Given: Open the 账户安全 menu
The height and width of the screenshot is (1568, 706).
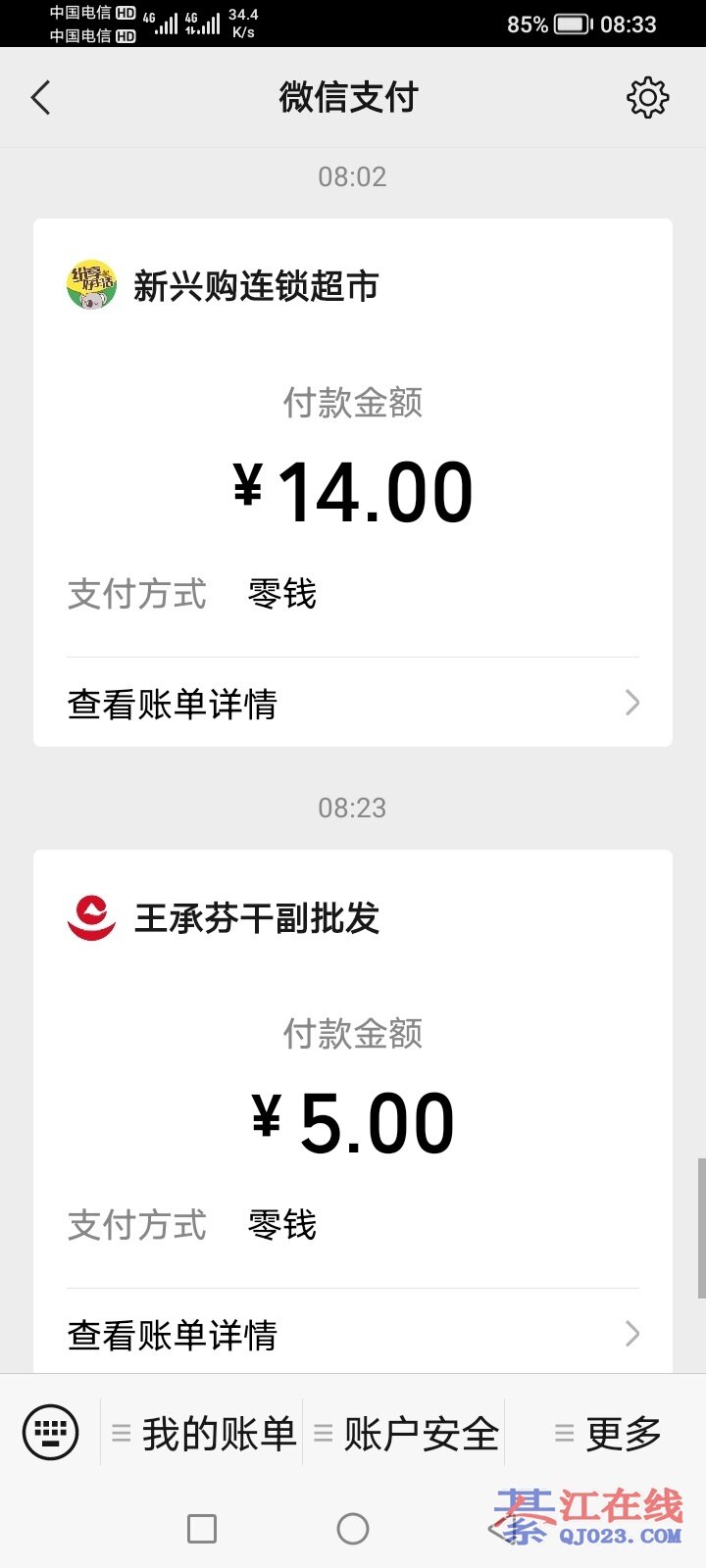Looking at the screenshot, I should (x=406, y=1434).
